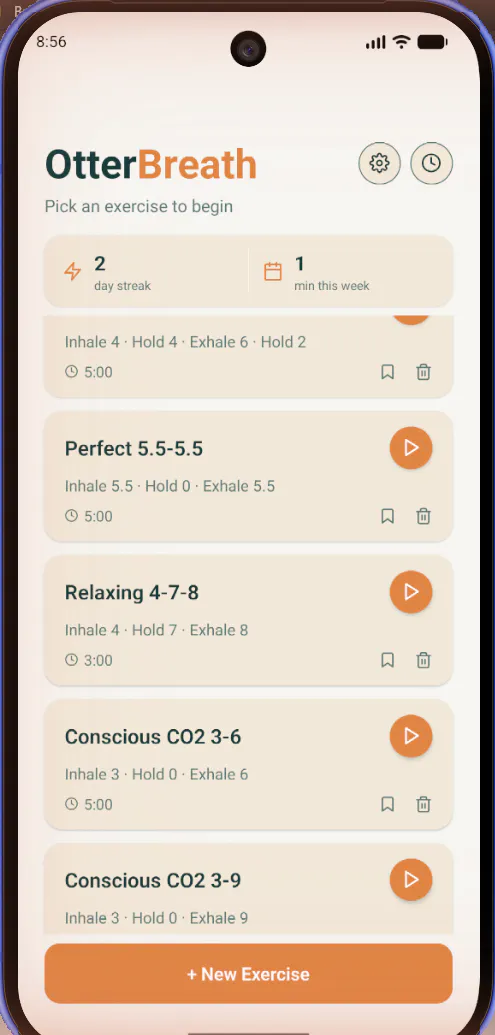This screenshot has width=495, height=1035.
Task: Create a new exercise
Action: [248, 974]
